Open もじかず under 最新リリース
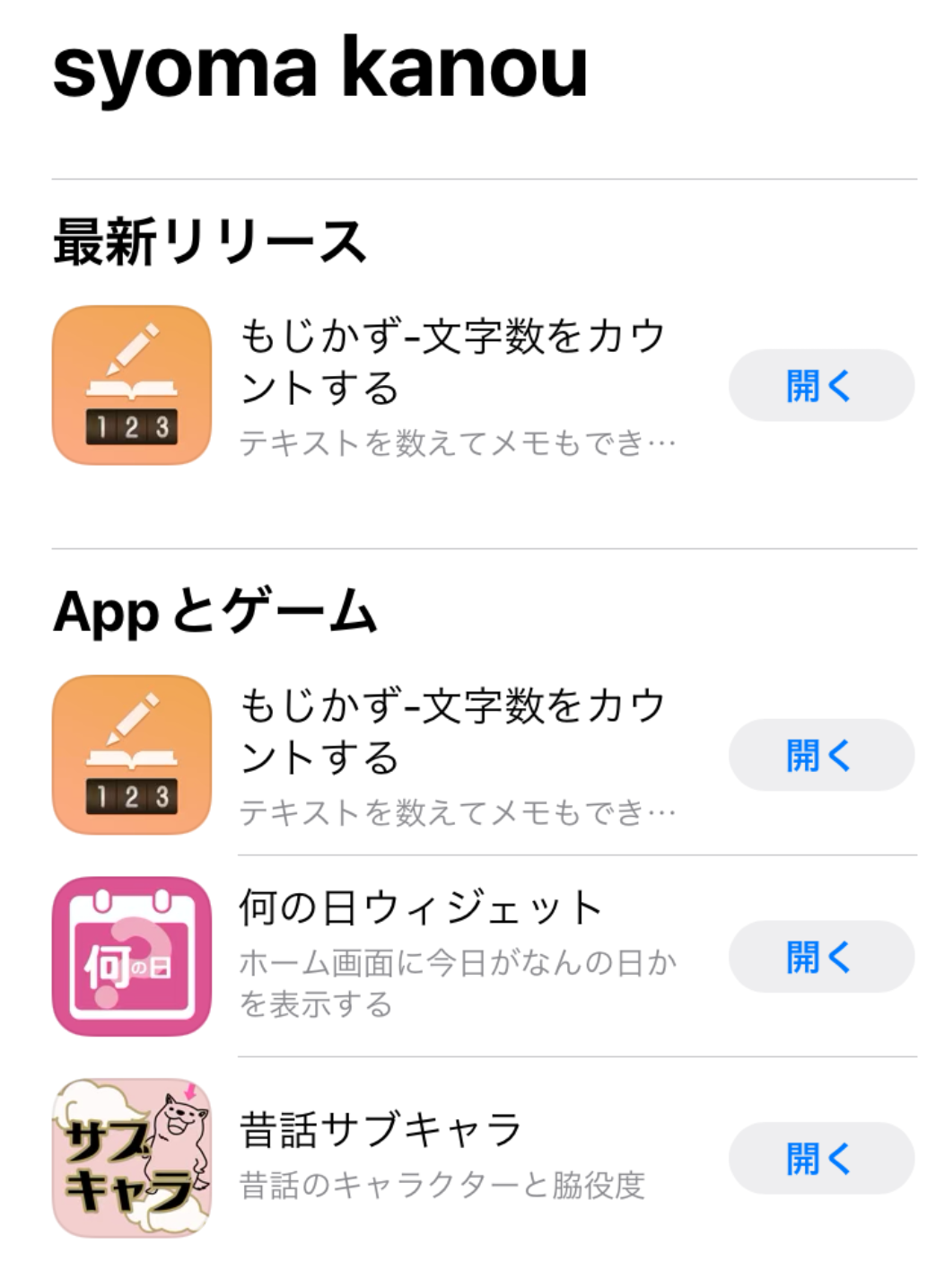 [x=820, y=386]
